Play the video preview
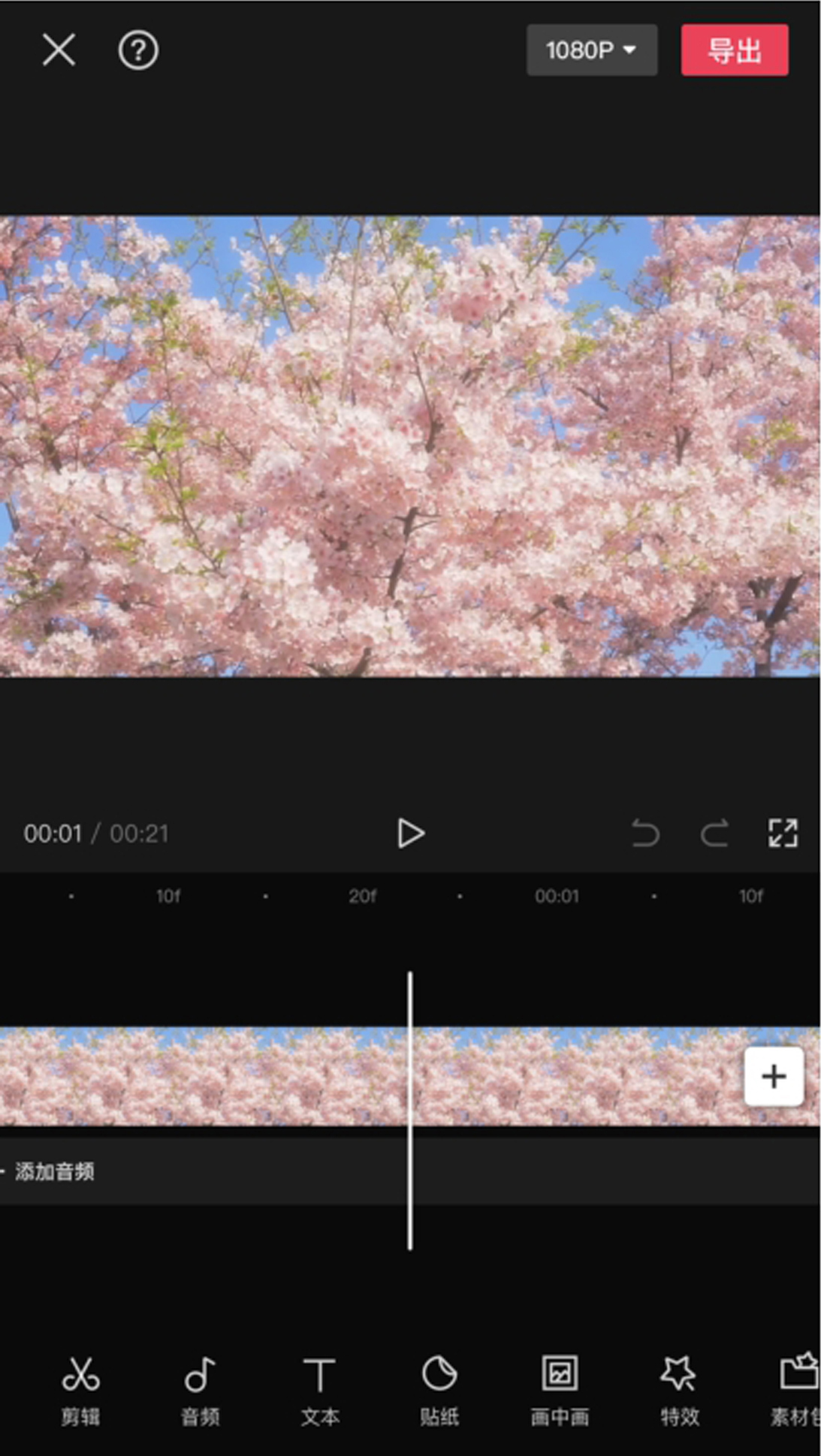The image size is (821, 1456). [410, 834]
